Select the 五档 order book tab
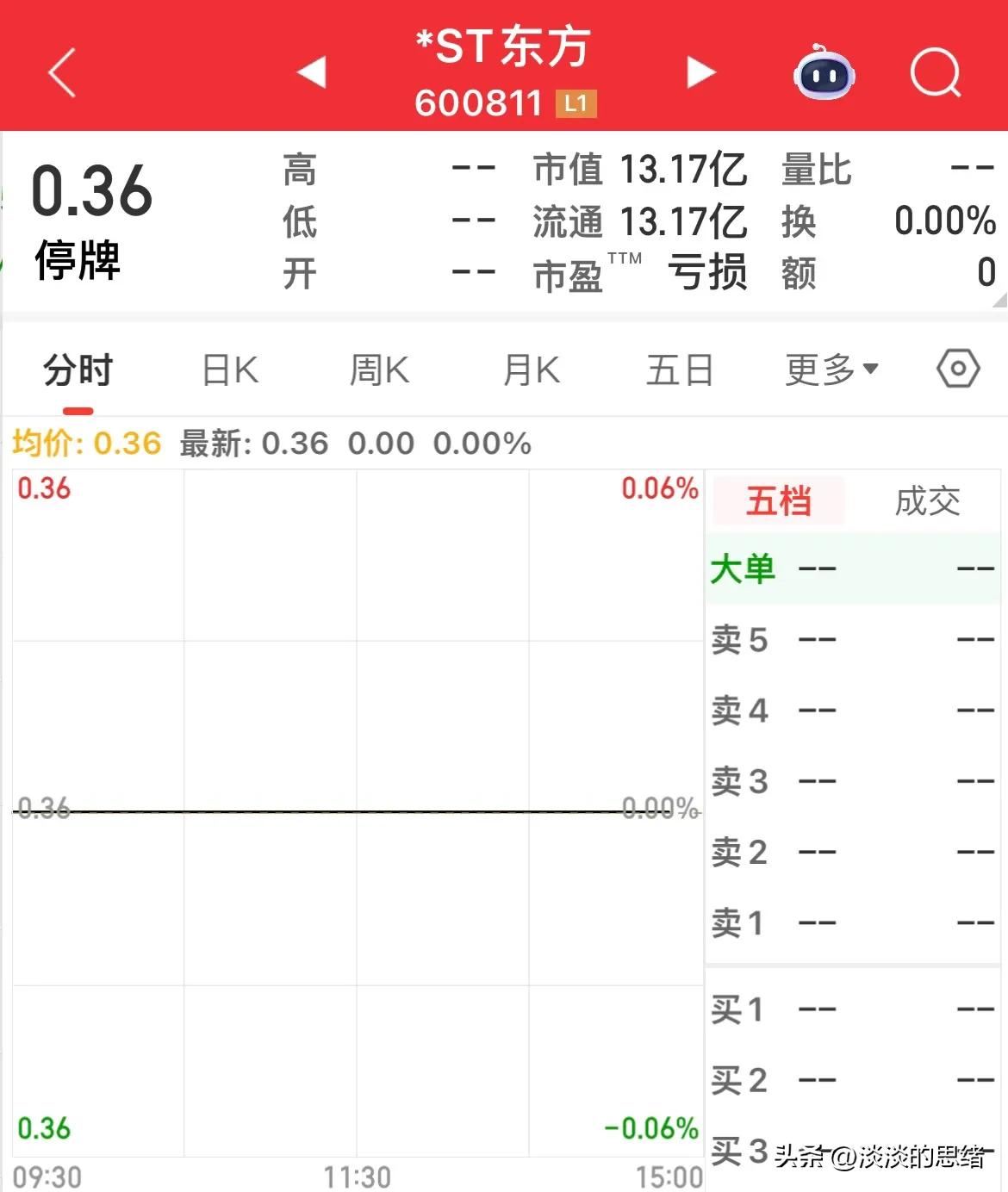Viewport: 1008px width, 1192px height. click(778, 501)
